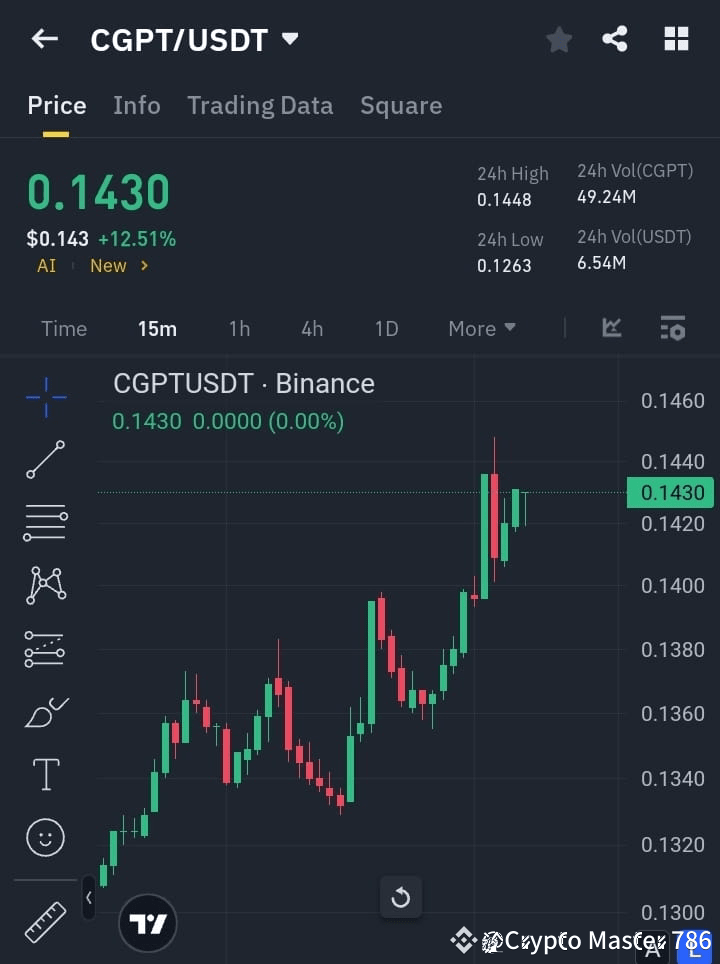Tap the TradingView logo watermark
The height and width of the screenshot is (964, 720).
(148, 922)
